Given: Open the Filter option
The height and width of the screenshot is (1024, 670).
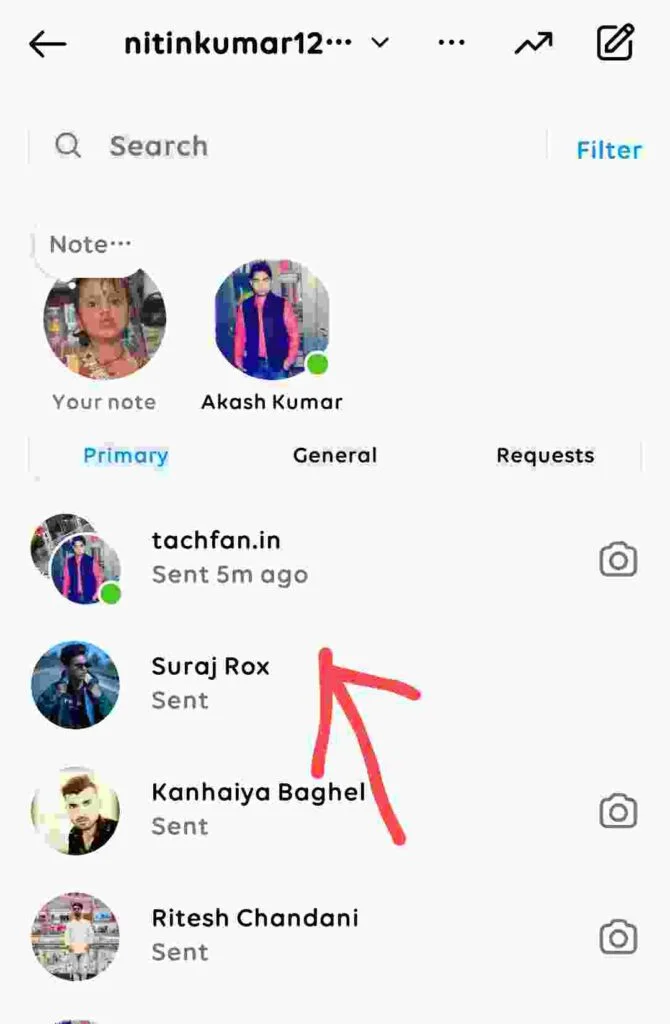Looking at the screenshot, I should coord(609,150).
